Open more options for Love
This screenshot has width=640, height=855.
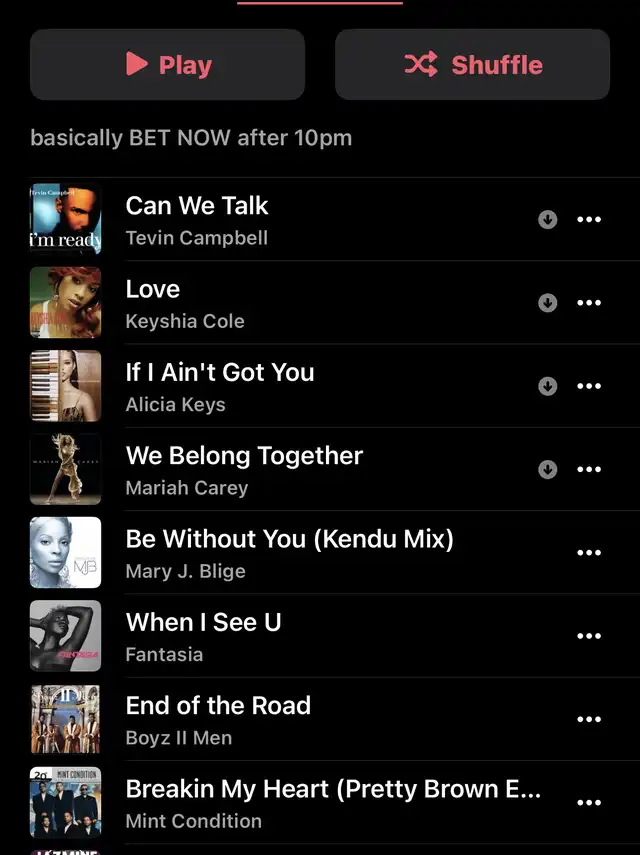(590, 303)
